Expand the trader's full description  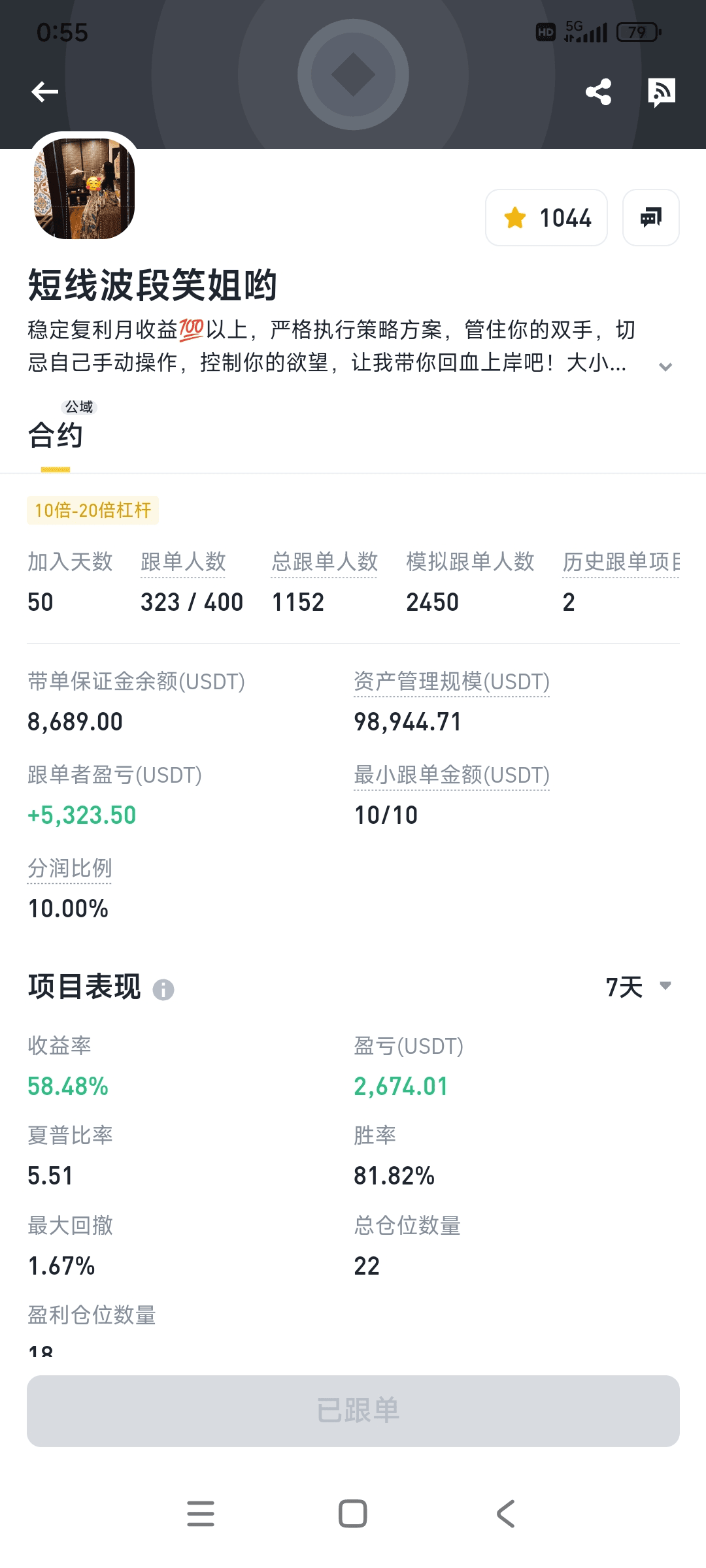click(x=665, y=367)
